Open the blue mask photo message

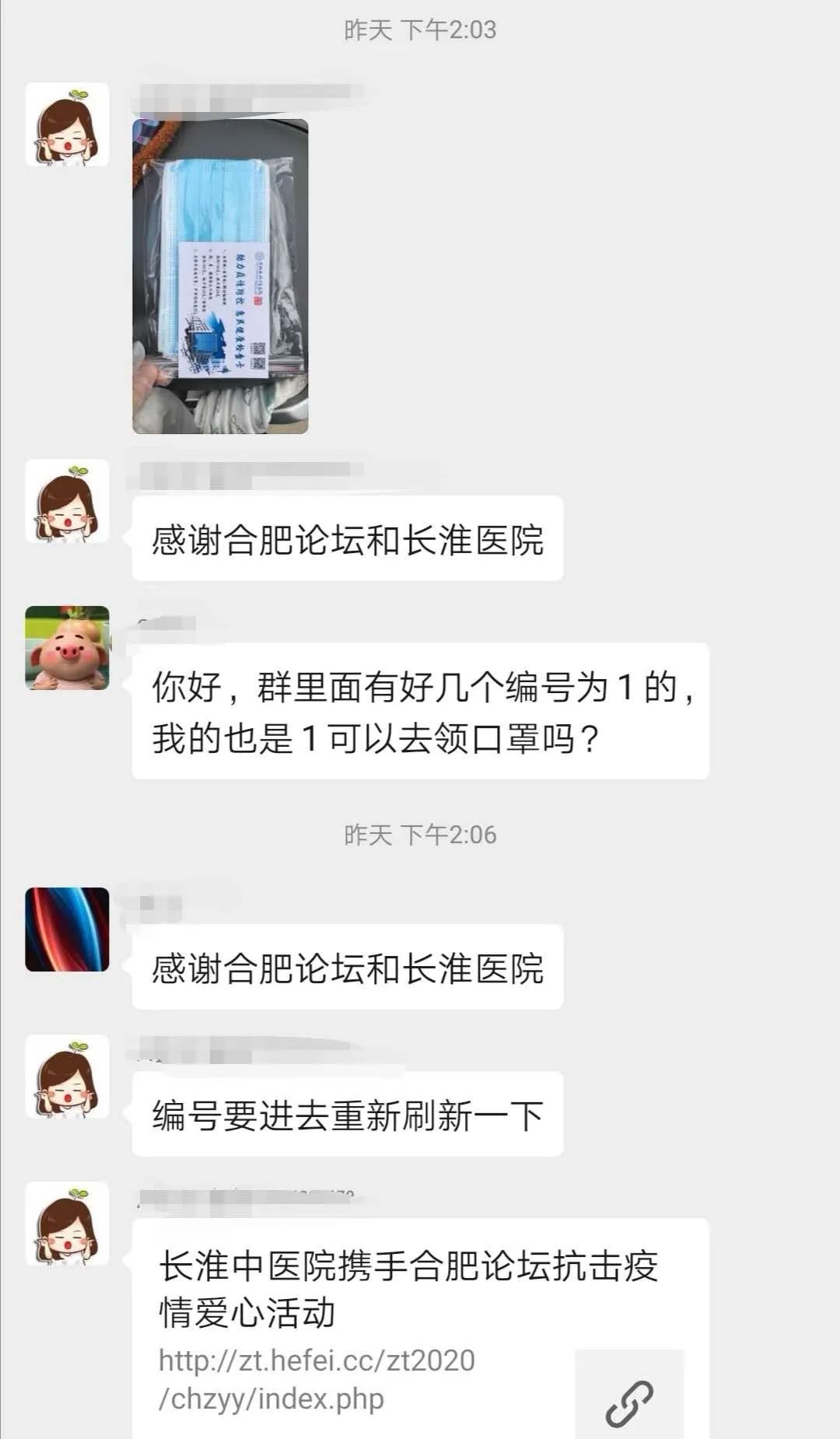[220, 276]
